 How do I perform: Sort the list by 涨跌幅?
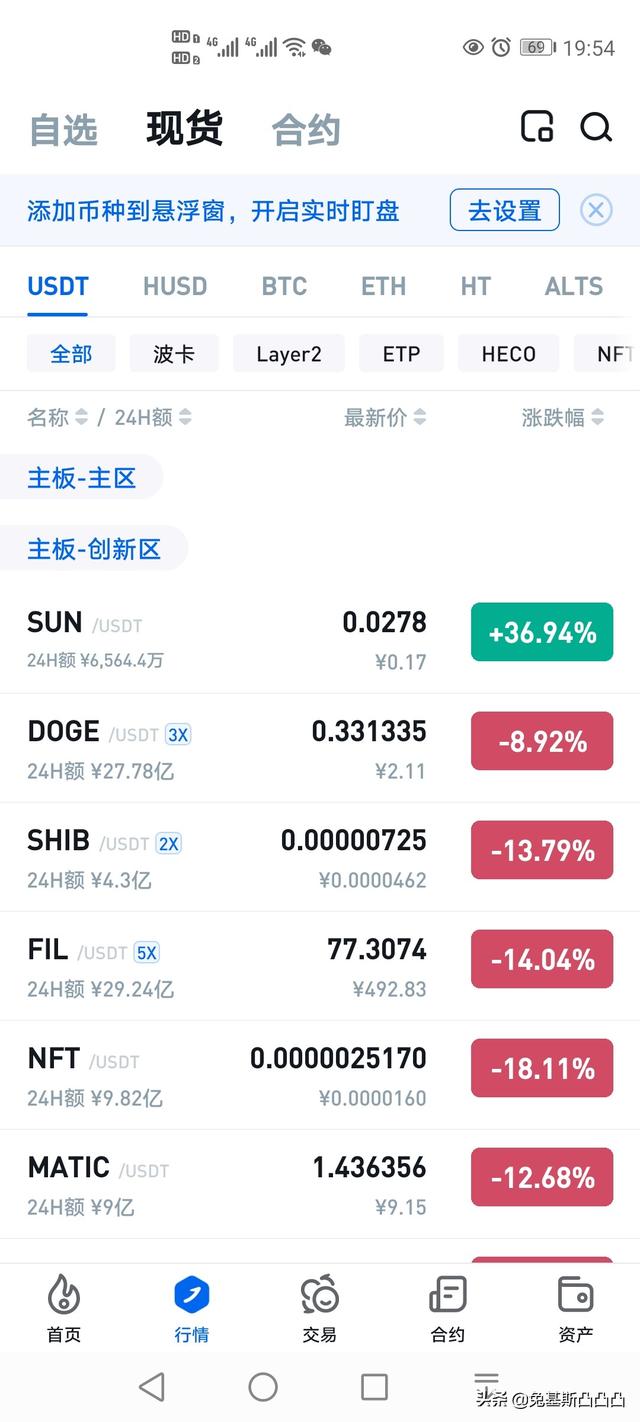coord(563,418)
